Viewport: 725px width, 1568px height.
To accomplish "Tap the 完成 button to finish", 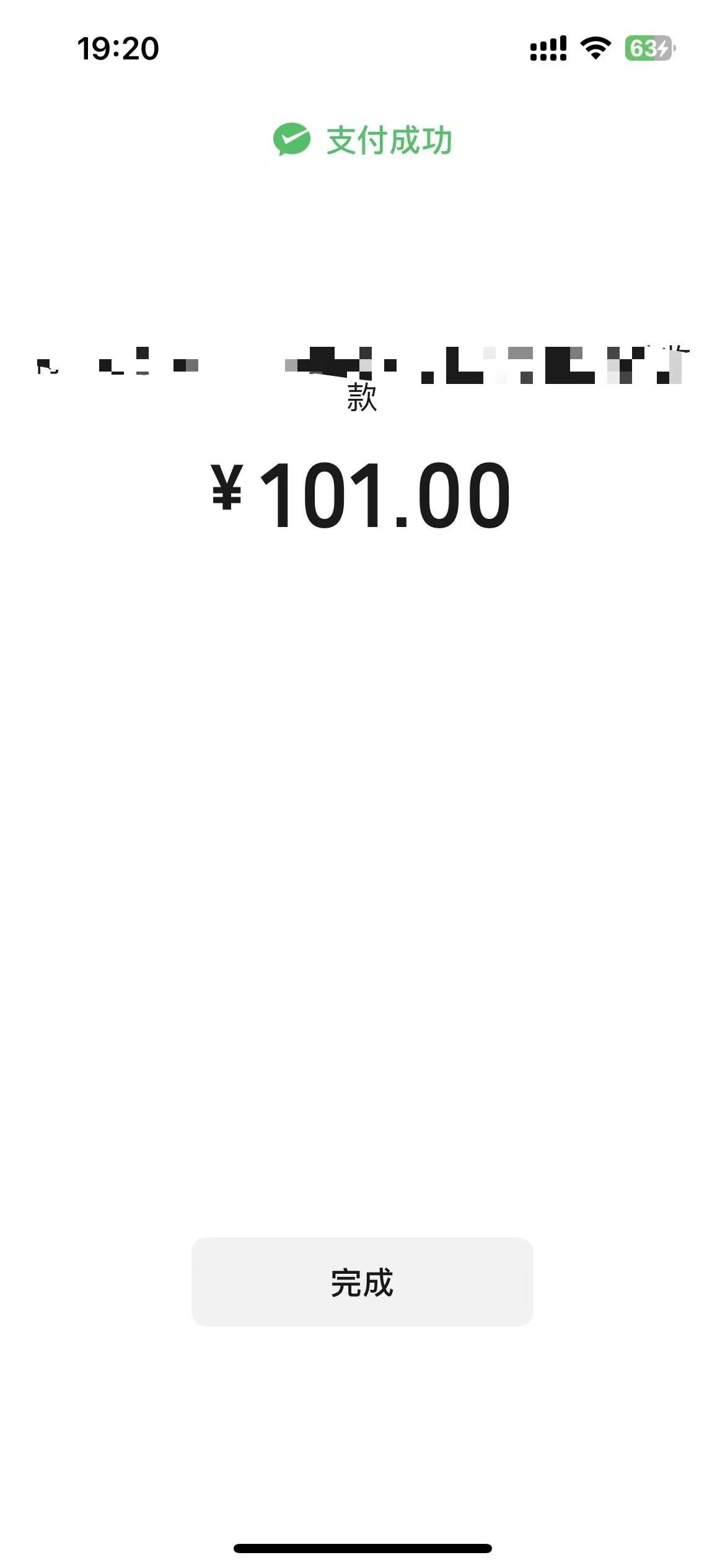I will tap(362, 1281).
